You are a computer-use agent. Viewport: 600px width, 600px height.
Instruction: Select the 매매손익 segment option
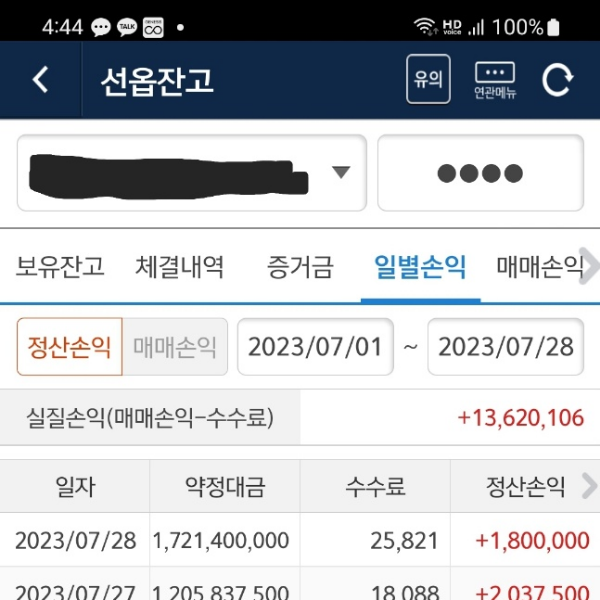point(175,347)
